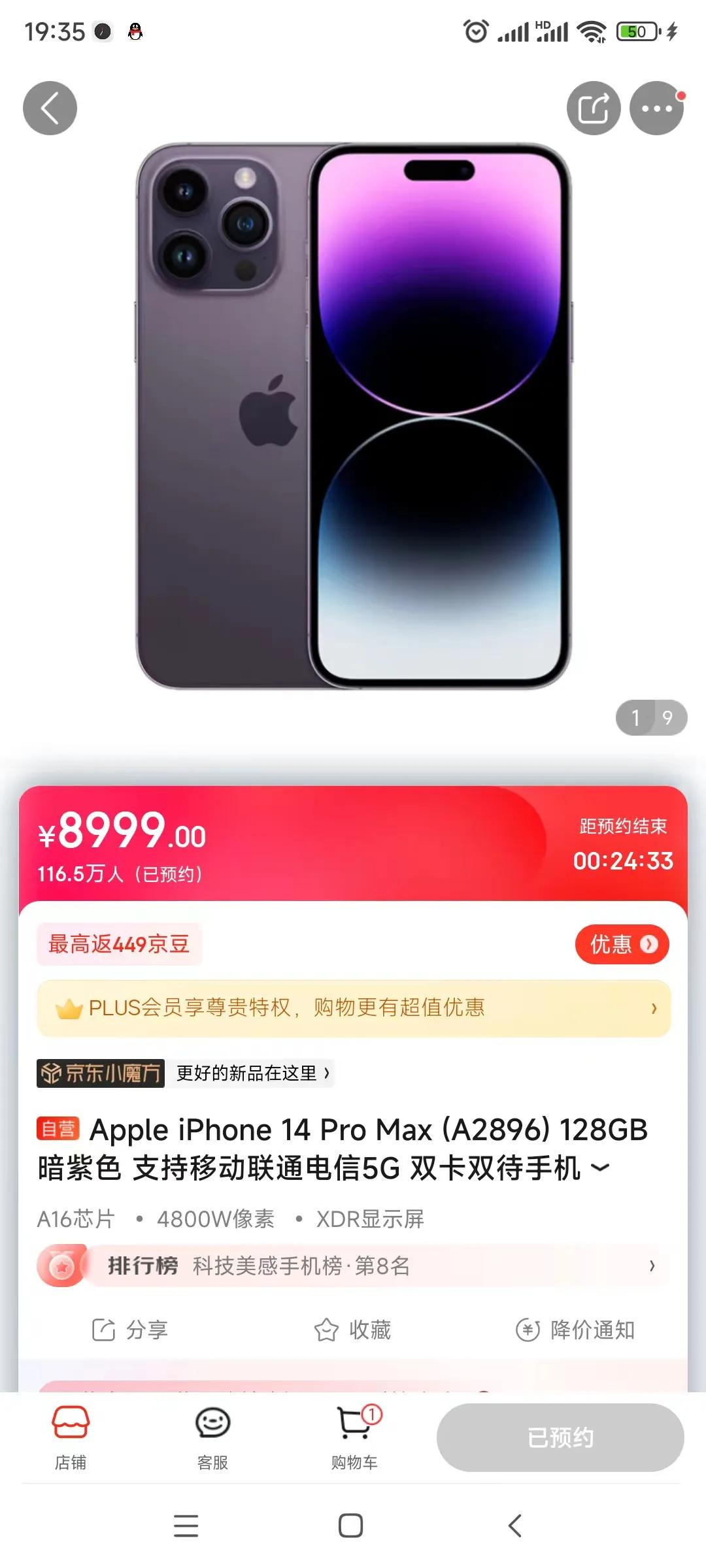706x1568 pixels.
Task: Open the 优惠 coupons panel
Action: click(621, 943)
